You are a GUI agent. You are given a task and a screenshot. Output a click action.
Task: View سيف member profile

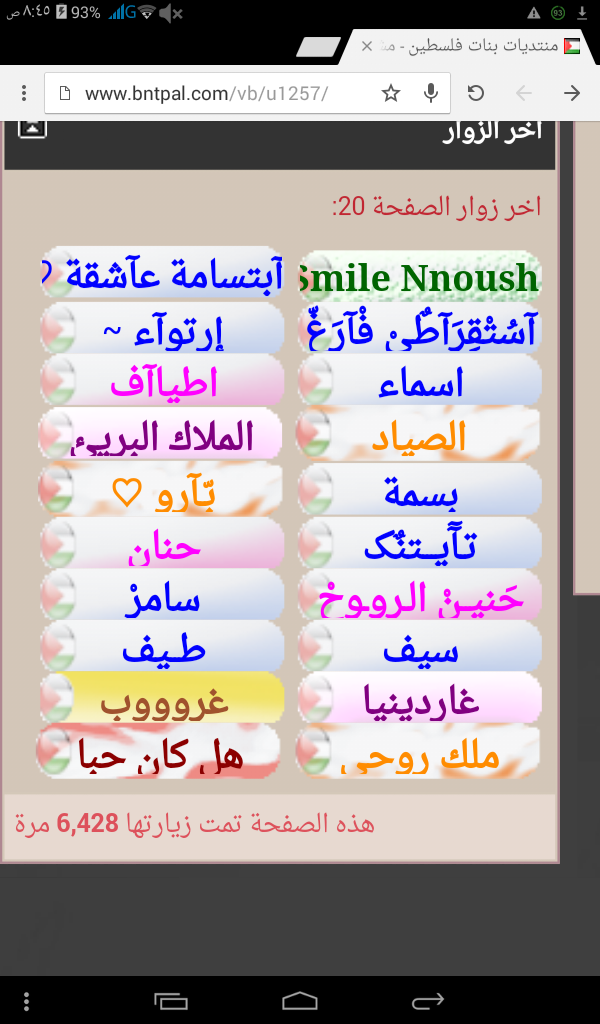click(420, 647)
